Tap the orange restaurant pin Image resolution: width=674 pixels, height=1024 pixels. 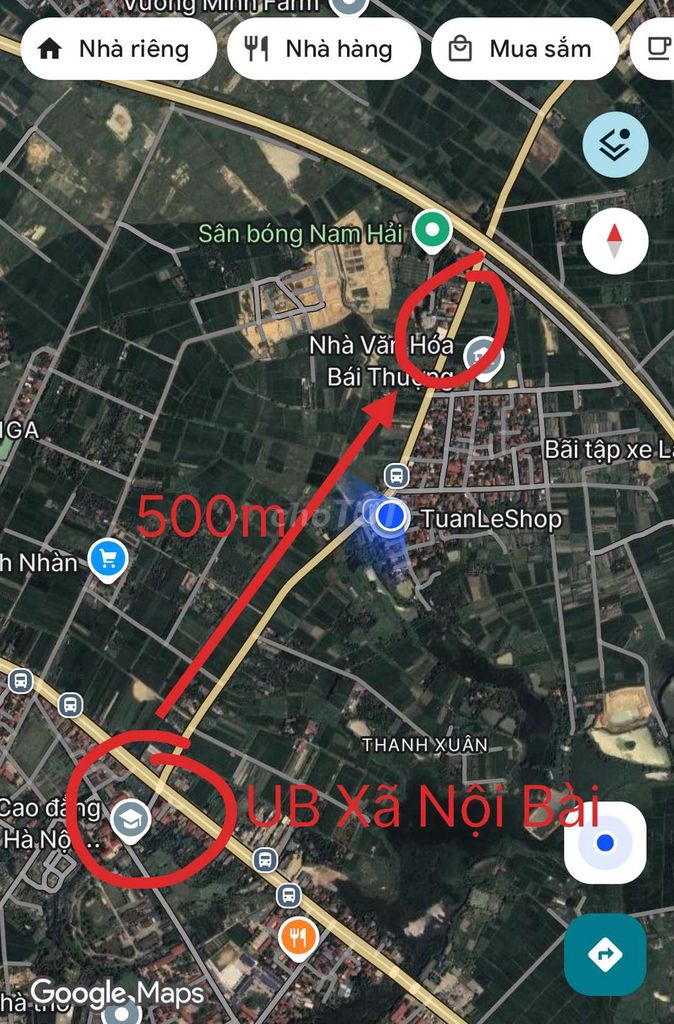pos(299,937)
